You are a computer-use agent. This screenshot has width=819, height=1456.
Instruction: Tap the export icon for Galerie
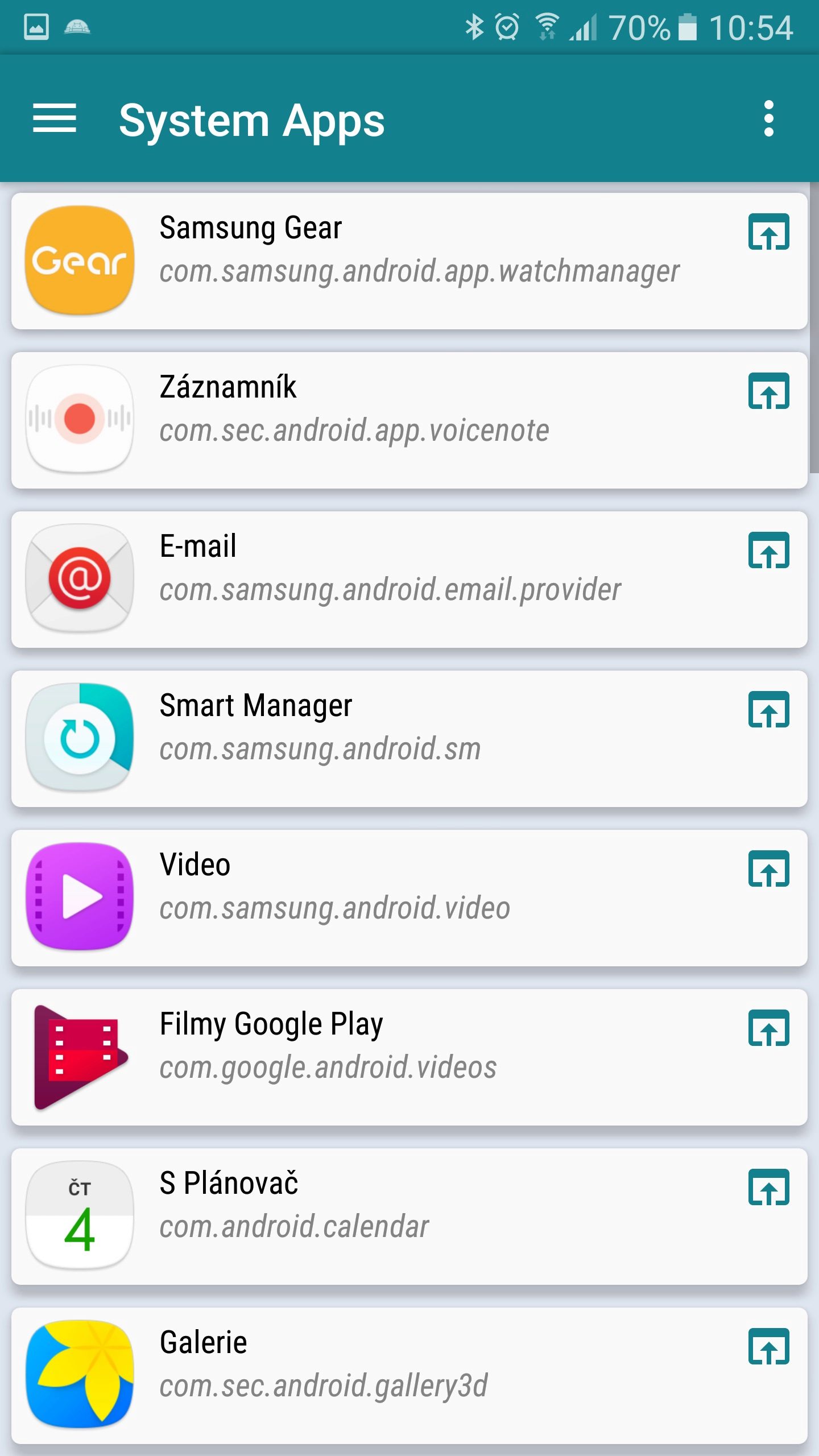pos(769,1346)
